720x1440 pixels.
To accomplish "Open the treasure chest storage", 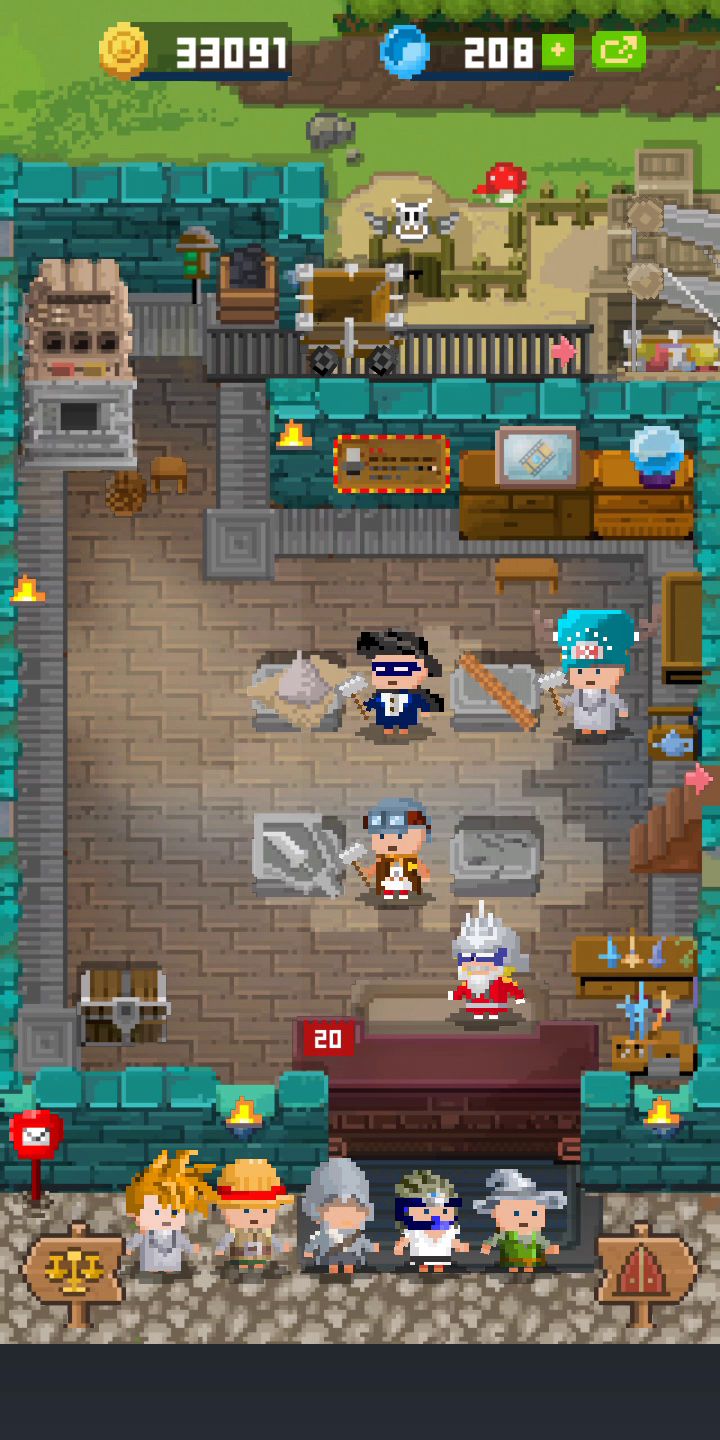I will (x=123, y=1006).
